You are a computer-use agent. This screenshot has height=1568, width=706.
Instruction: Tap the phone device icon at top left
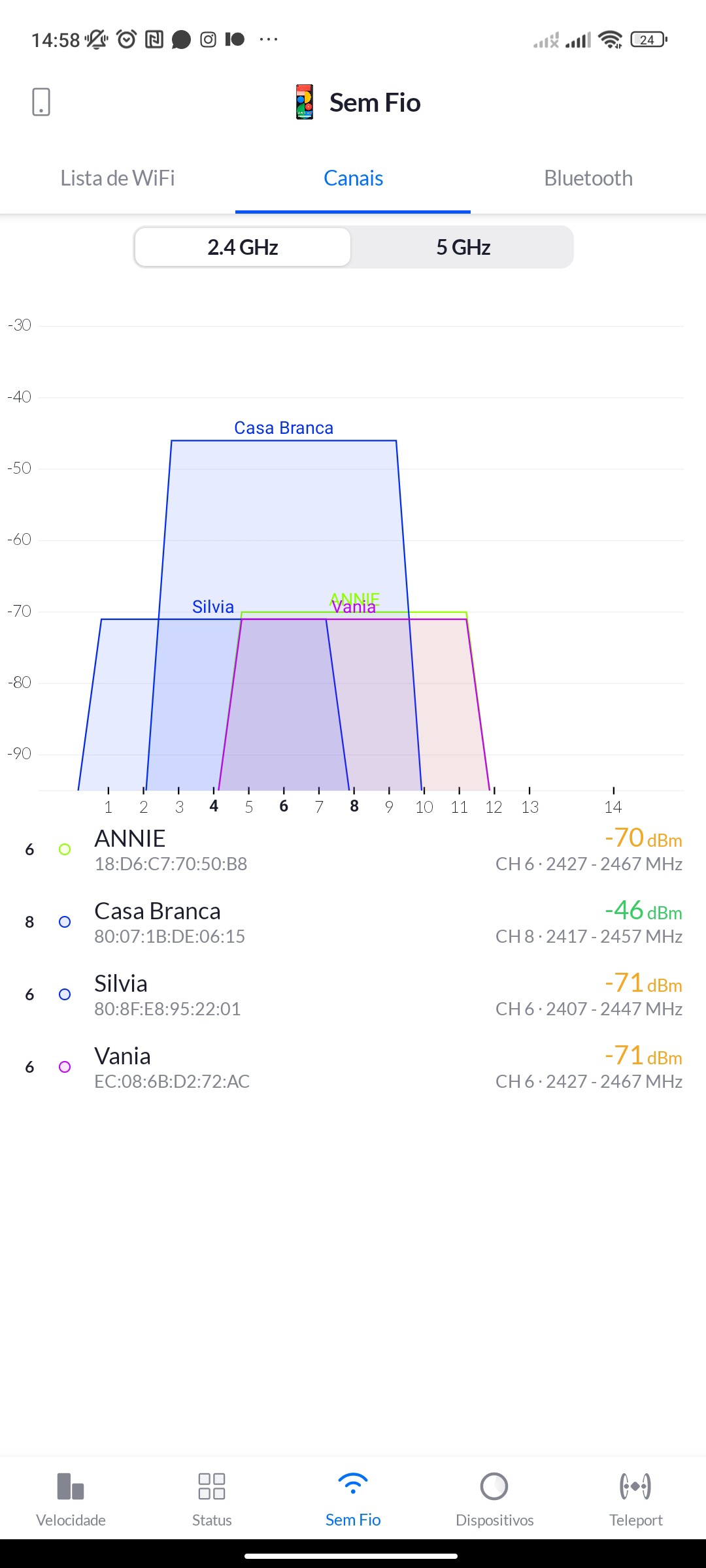point(41,102)
